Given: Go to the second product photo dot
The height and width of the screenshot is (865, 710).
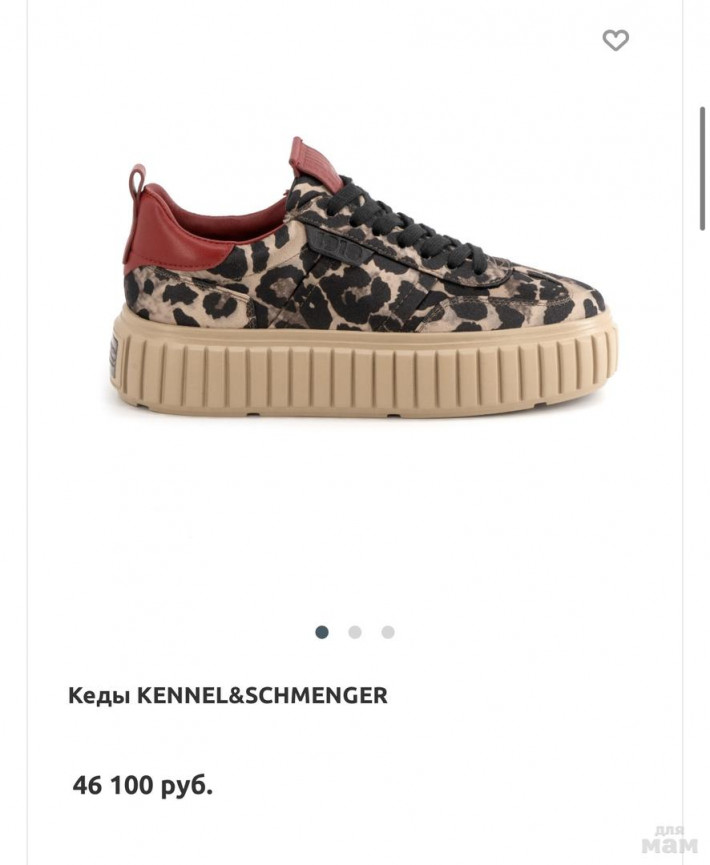Looking at the screenshot, I should coord(355,632).
